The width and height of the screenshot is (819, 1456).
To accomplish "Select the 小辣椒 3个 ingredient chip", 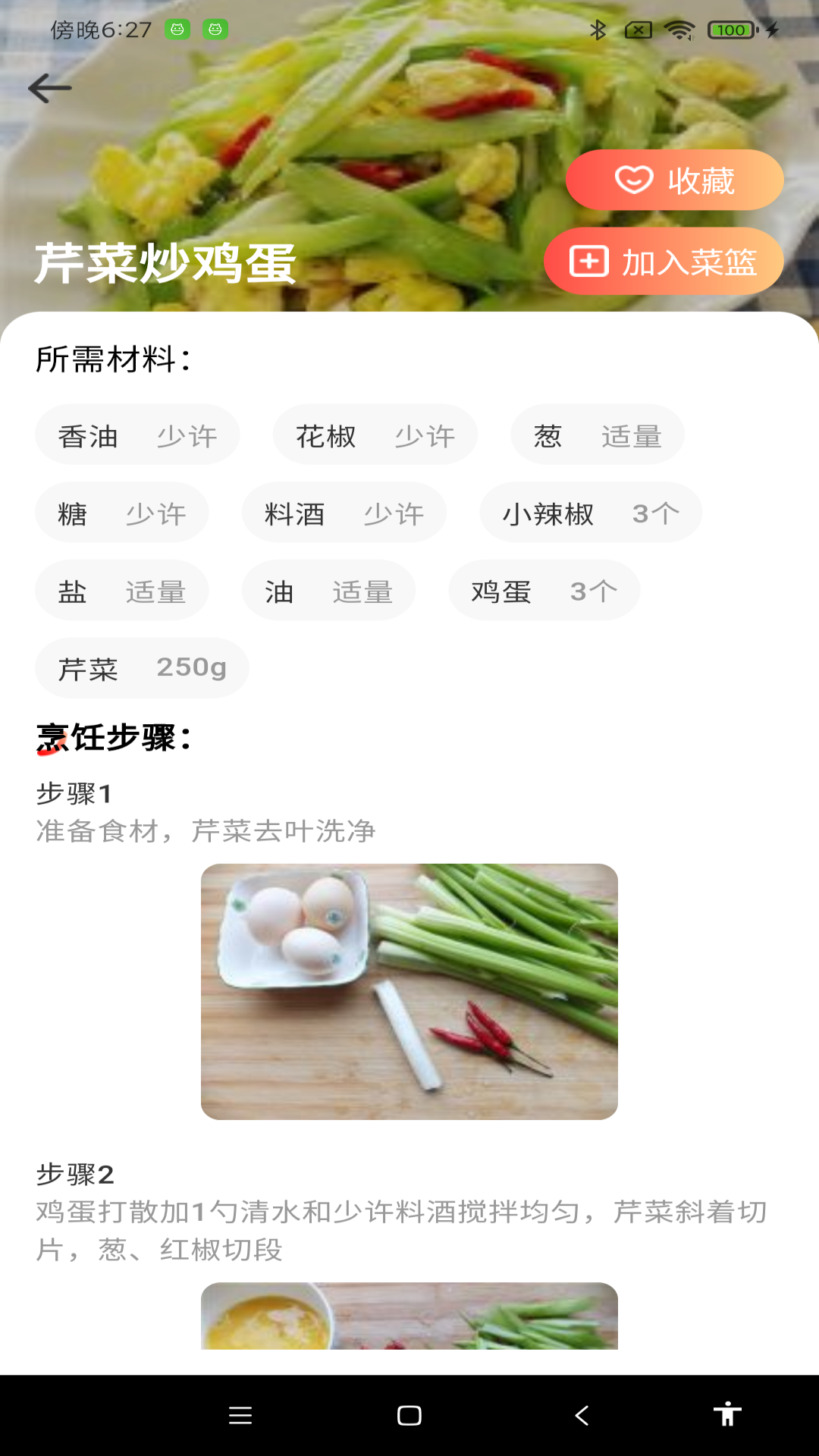I will click(591, 513).
